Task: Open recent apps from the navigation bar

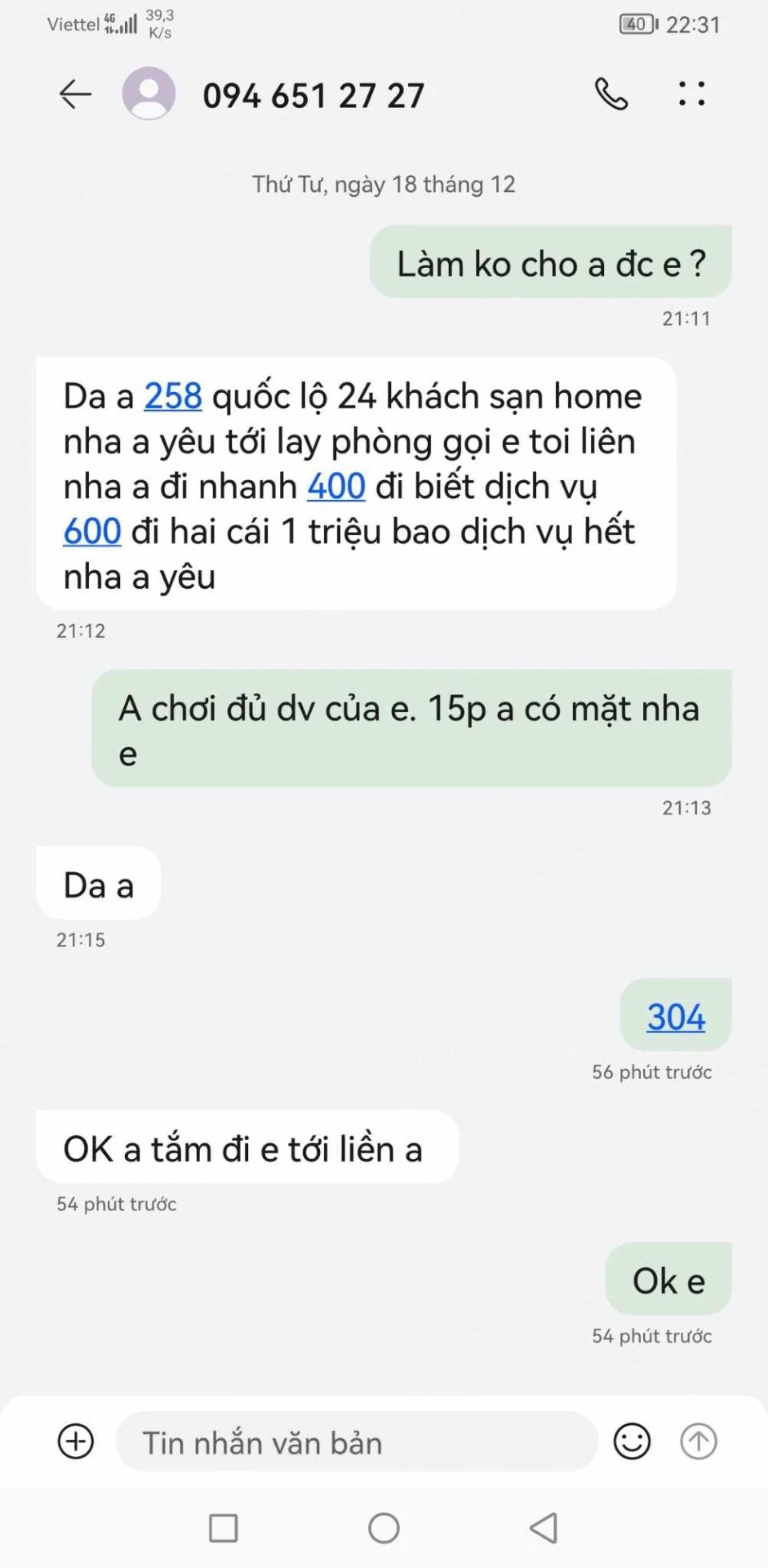Action: point(223,1527)
